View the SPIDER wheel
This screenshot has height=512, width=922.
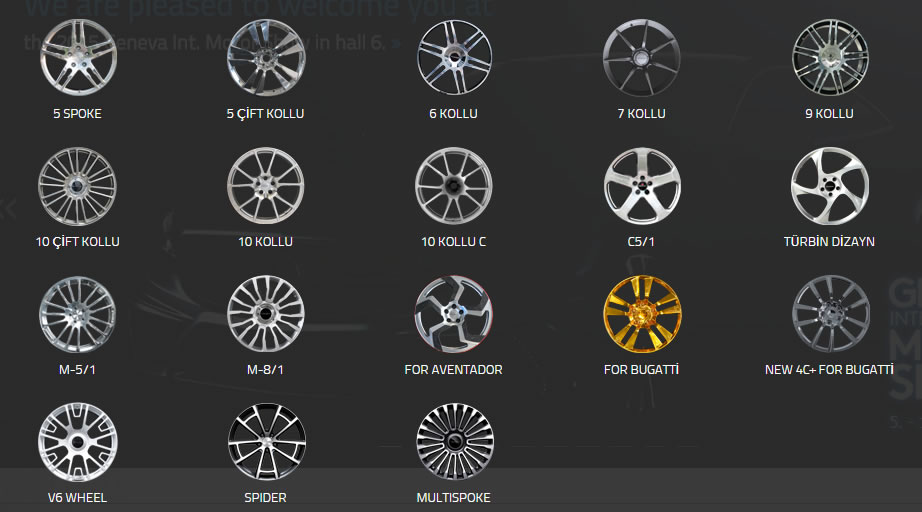point(266,443)
